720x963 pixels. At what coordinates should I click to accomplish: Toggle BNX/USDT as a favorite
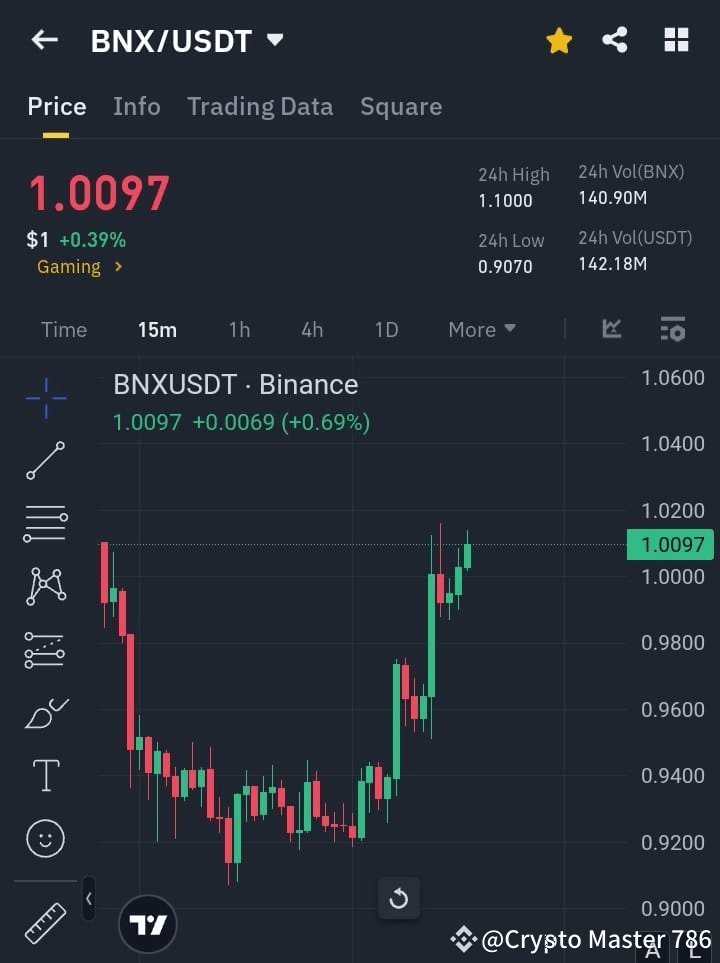pyautogui.click(x=558, y=40)
